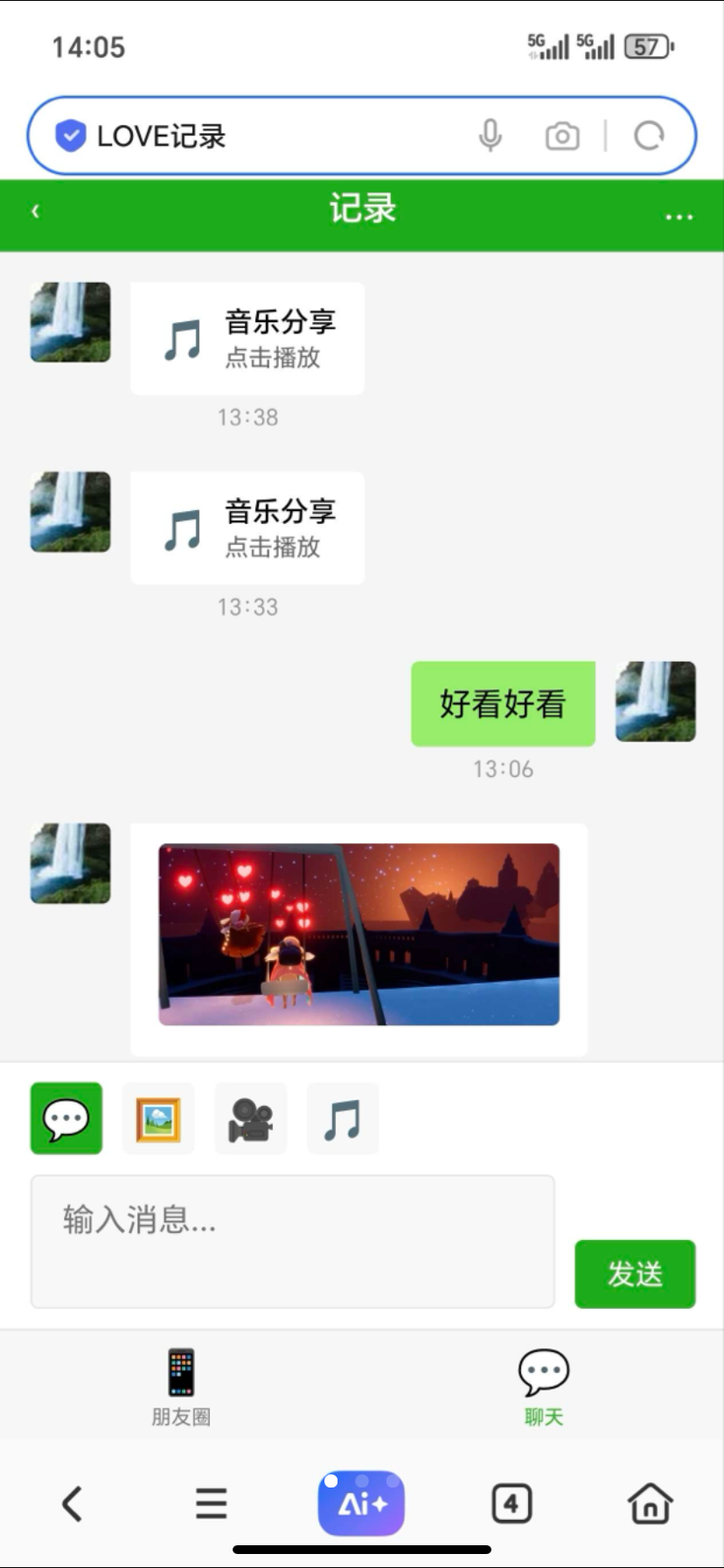Go to the browser home page
The width and height of the screenshot is (724, 1568).
point(650,1504)
